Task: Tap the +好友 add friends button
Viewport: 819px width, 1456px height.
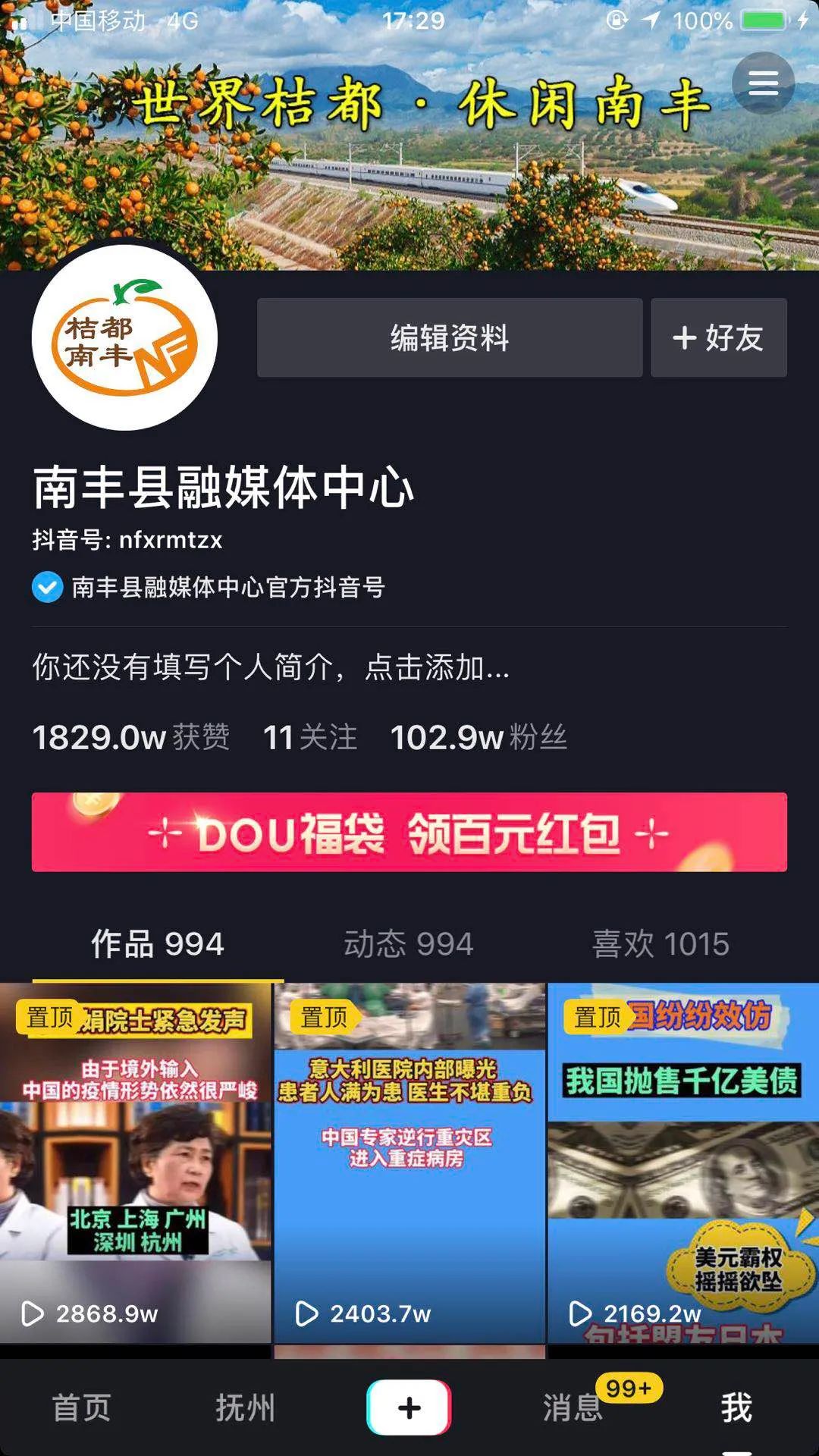Action: tap(718, 337)
